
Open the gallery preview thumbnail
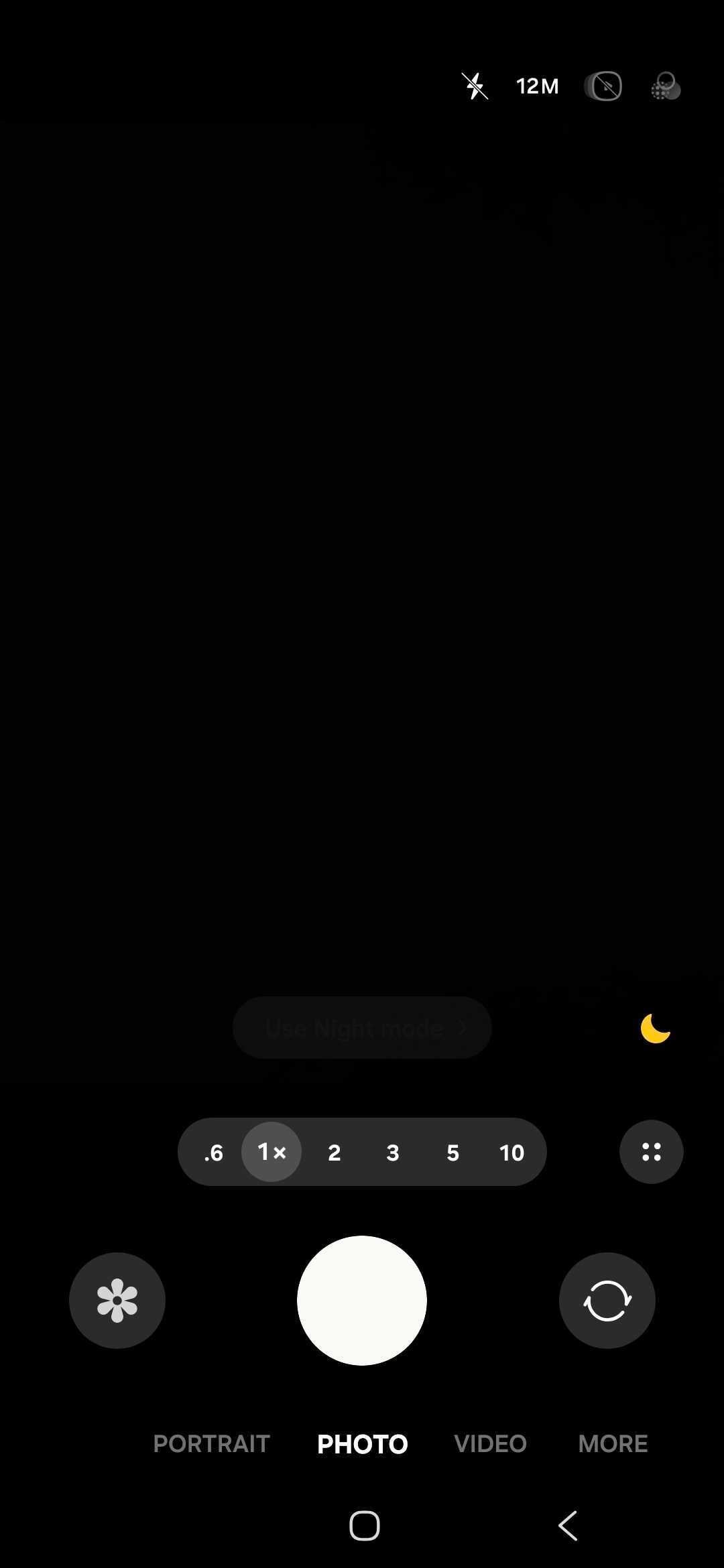coord(117,1301)
